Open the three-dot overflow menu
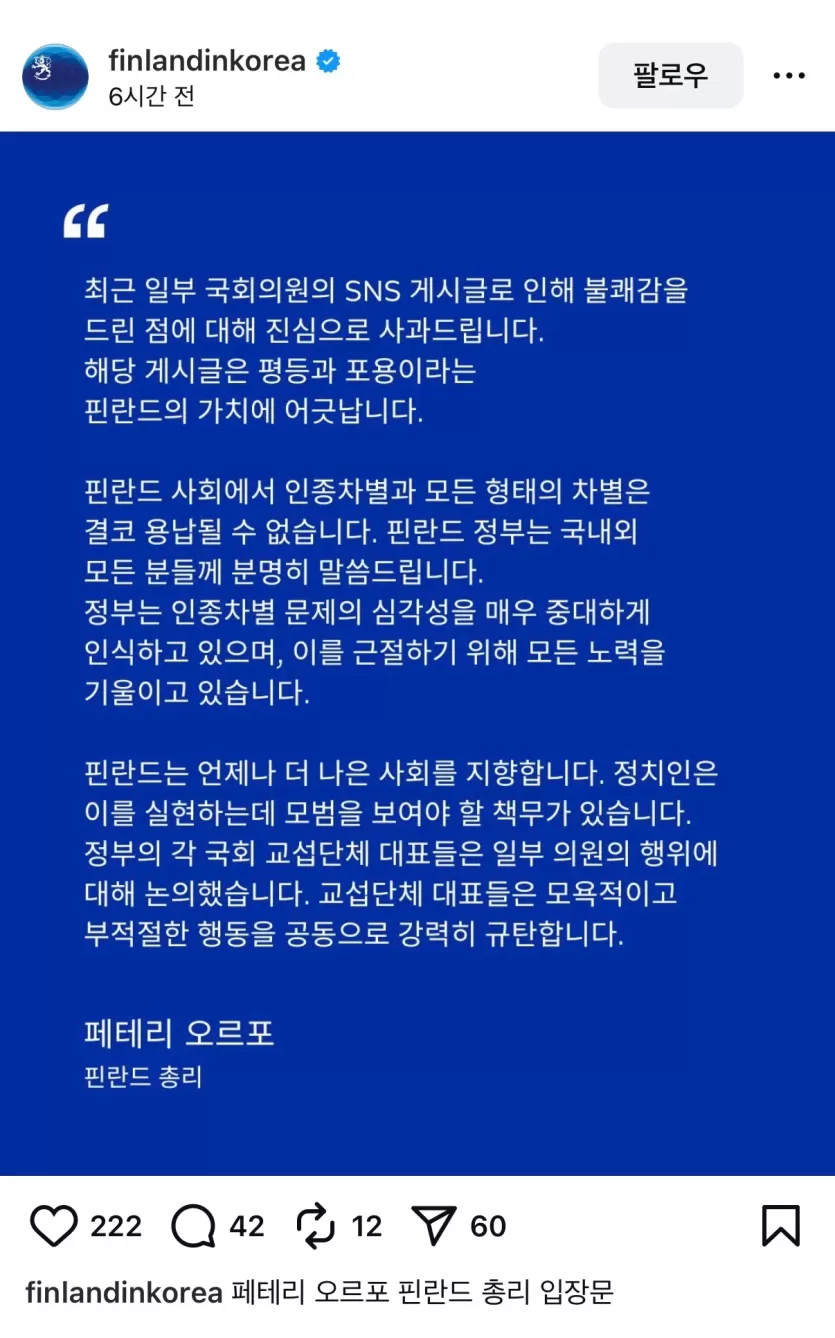Image resolution: width=835 pixels, height=1338 pixels. pos(789,76)
